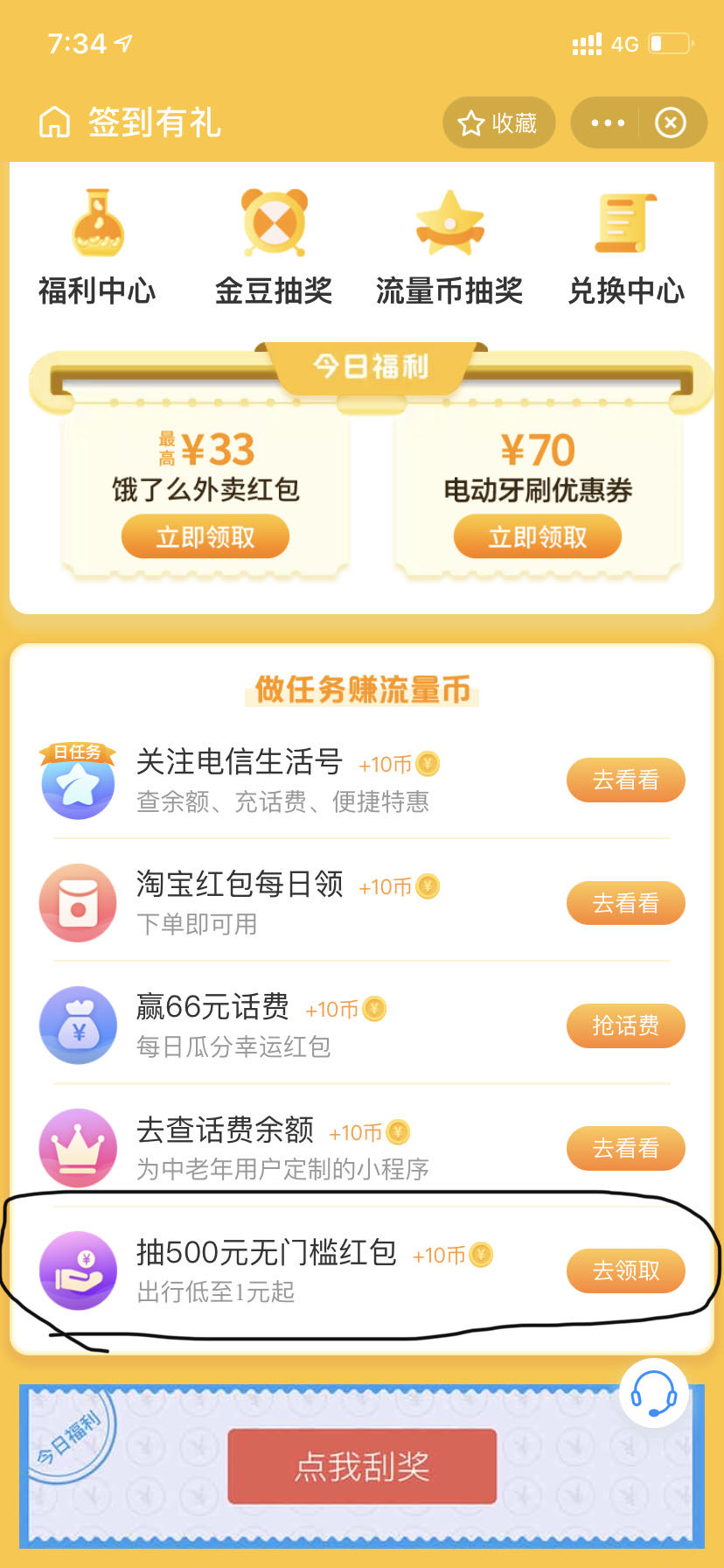Tap 去看看 for 淘宝红包每日领

(x=626, y=903)
